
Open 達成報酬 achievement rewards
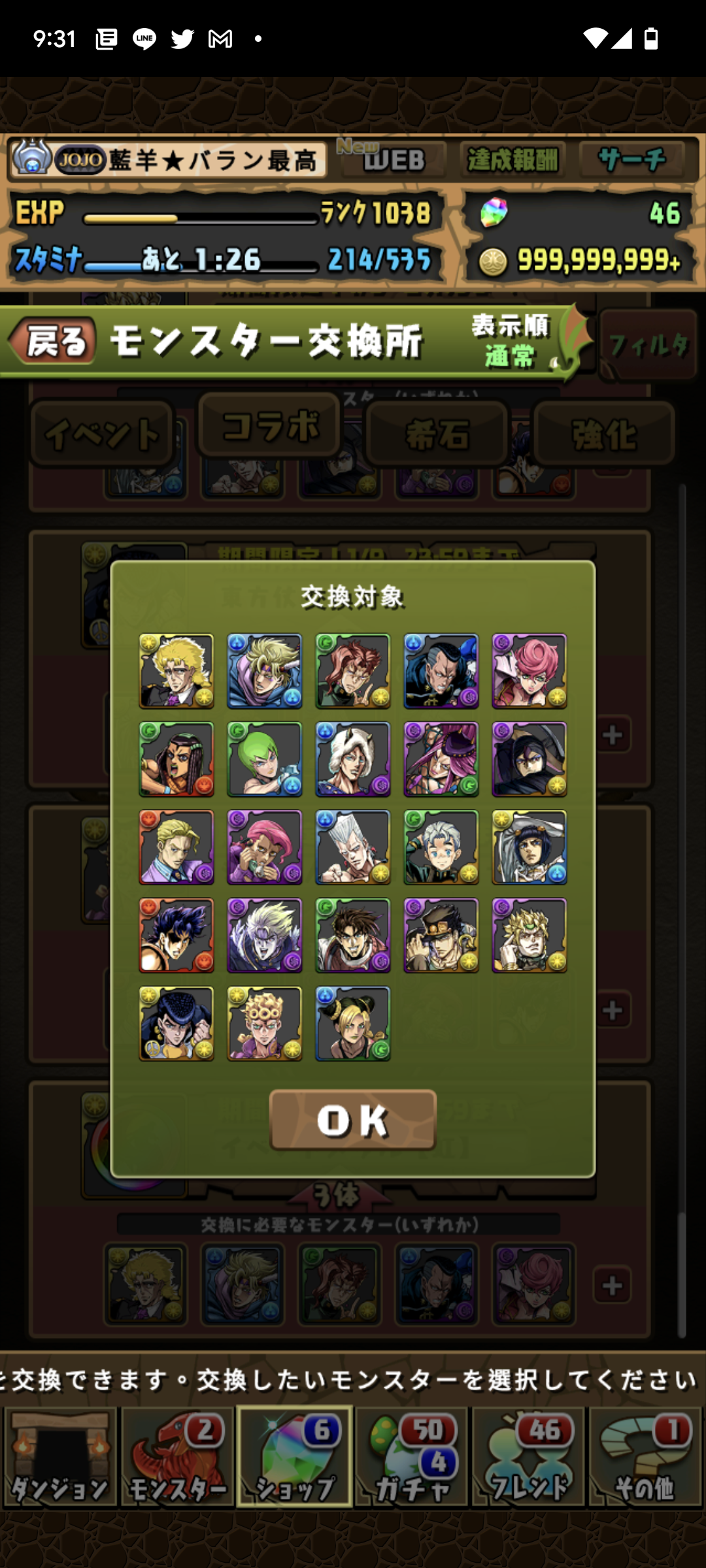coord(513,159)
